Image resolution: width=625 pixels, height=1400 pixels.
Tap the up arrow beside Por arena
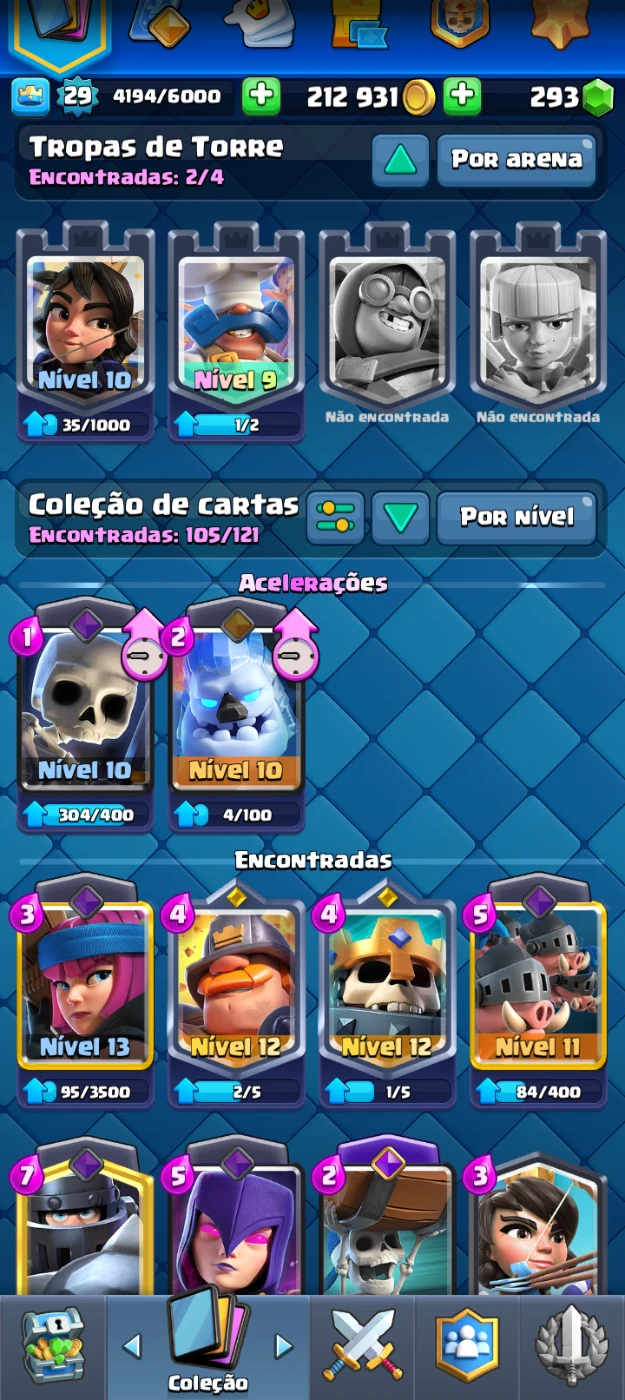(401, 160)
